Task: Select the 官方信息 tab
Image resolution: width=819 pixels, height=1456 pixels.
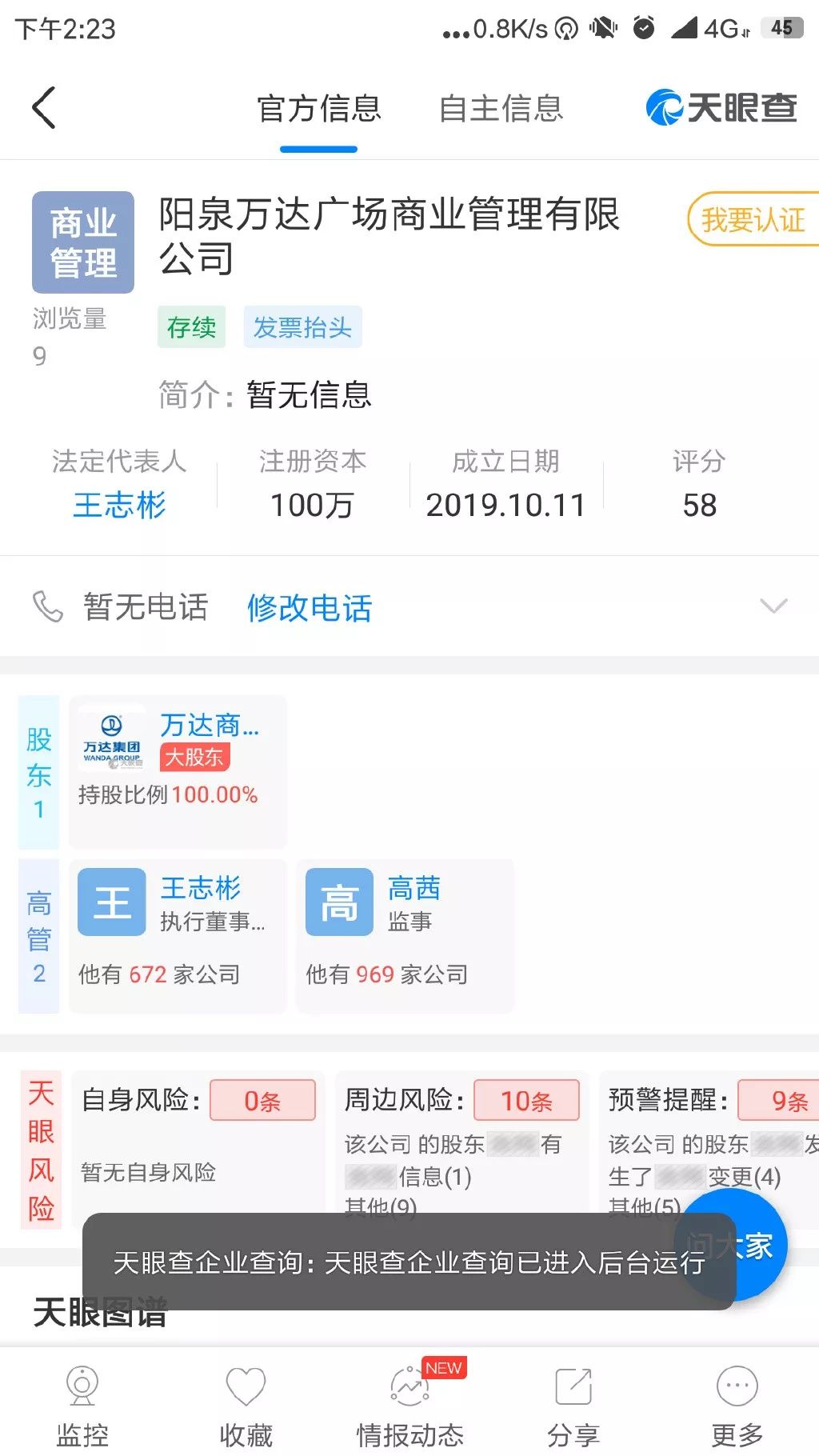Action: click(x=318, y=109)
